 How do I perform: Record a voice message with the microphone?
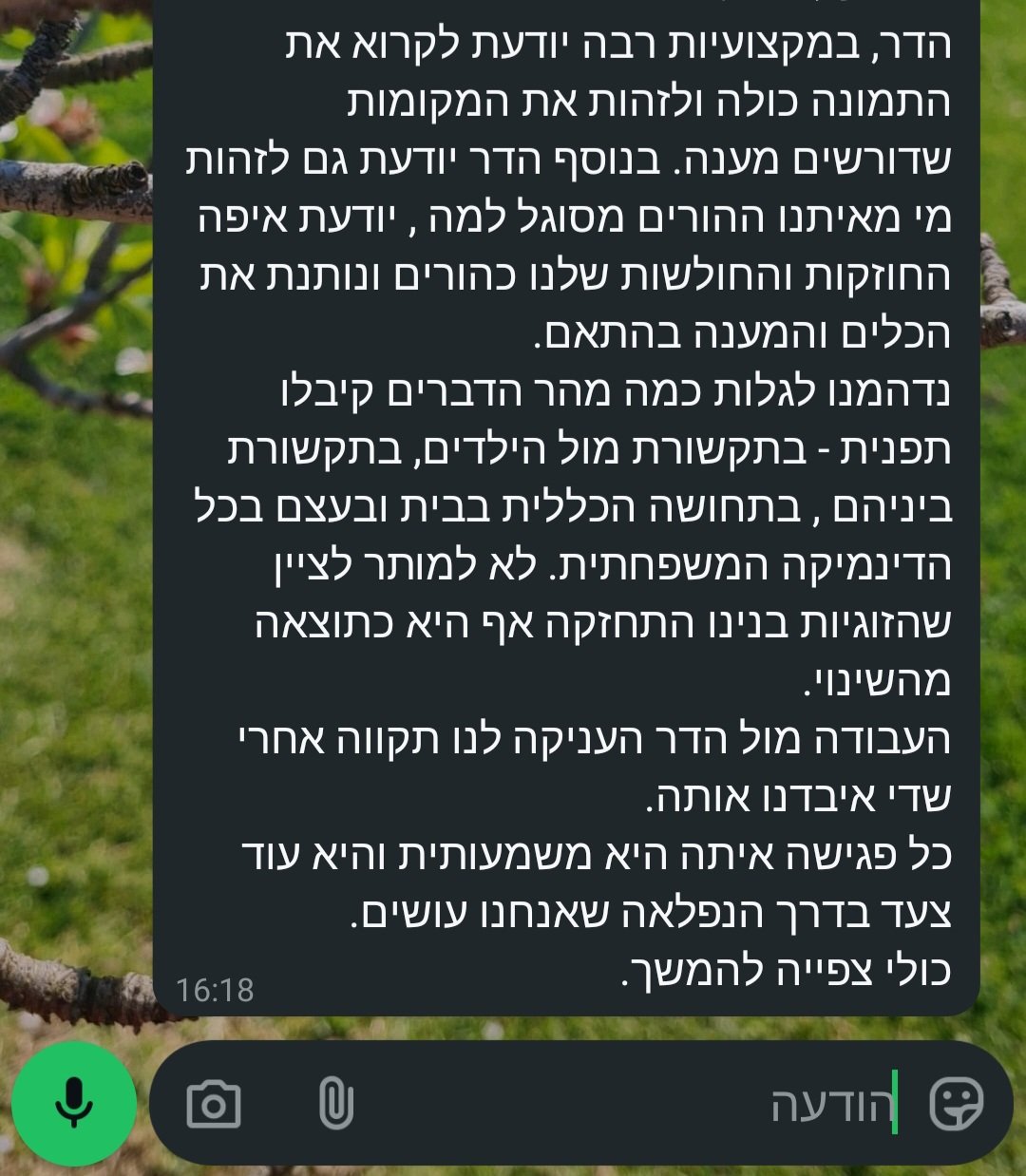click(x=74, y=1104)
